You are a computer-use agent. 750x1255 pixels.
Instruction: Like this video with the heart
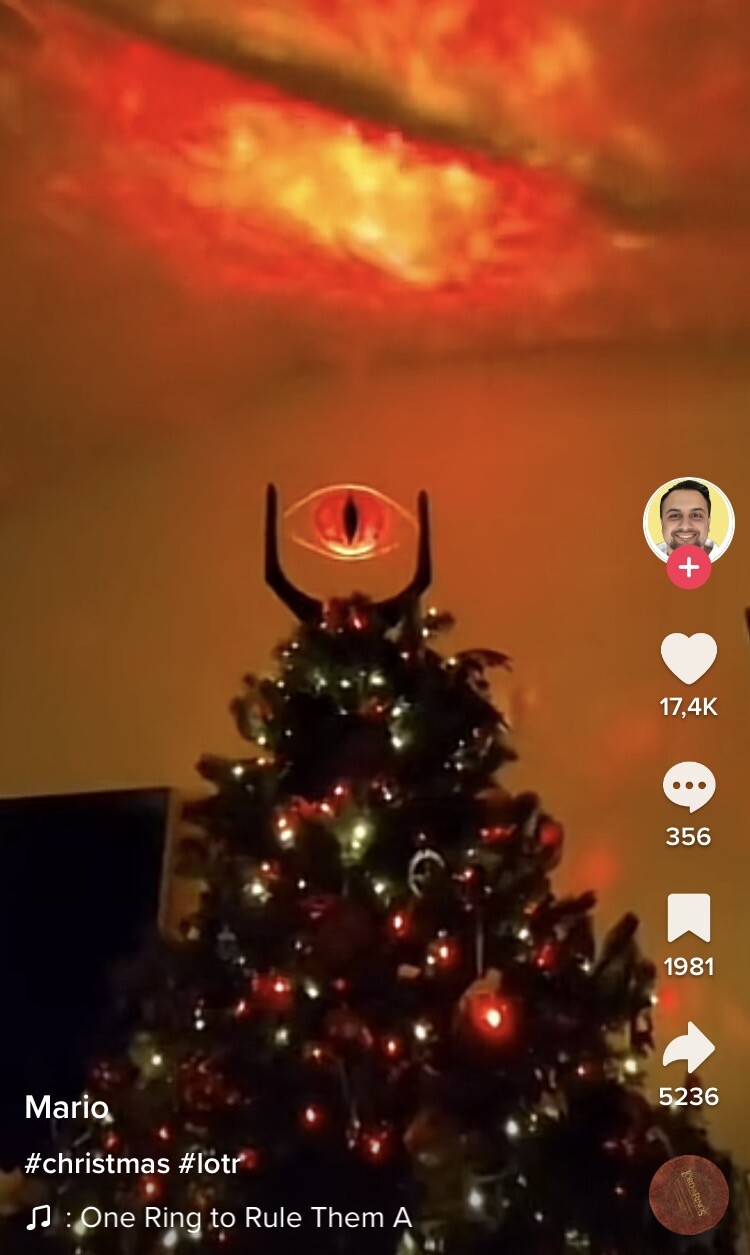(688, 659)
